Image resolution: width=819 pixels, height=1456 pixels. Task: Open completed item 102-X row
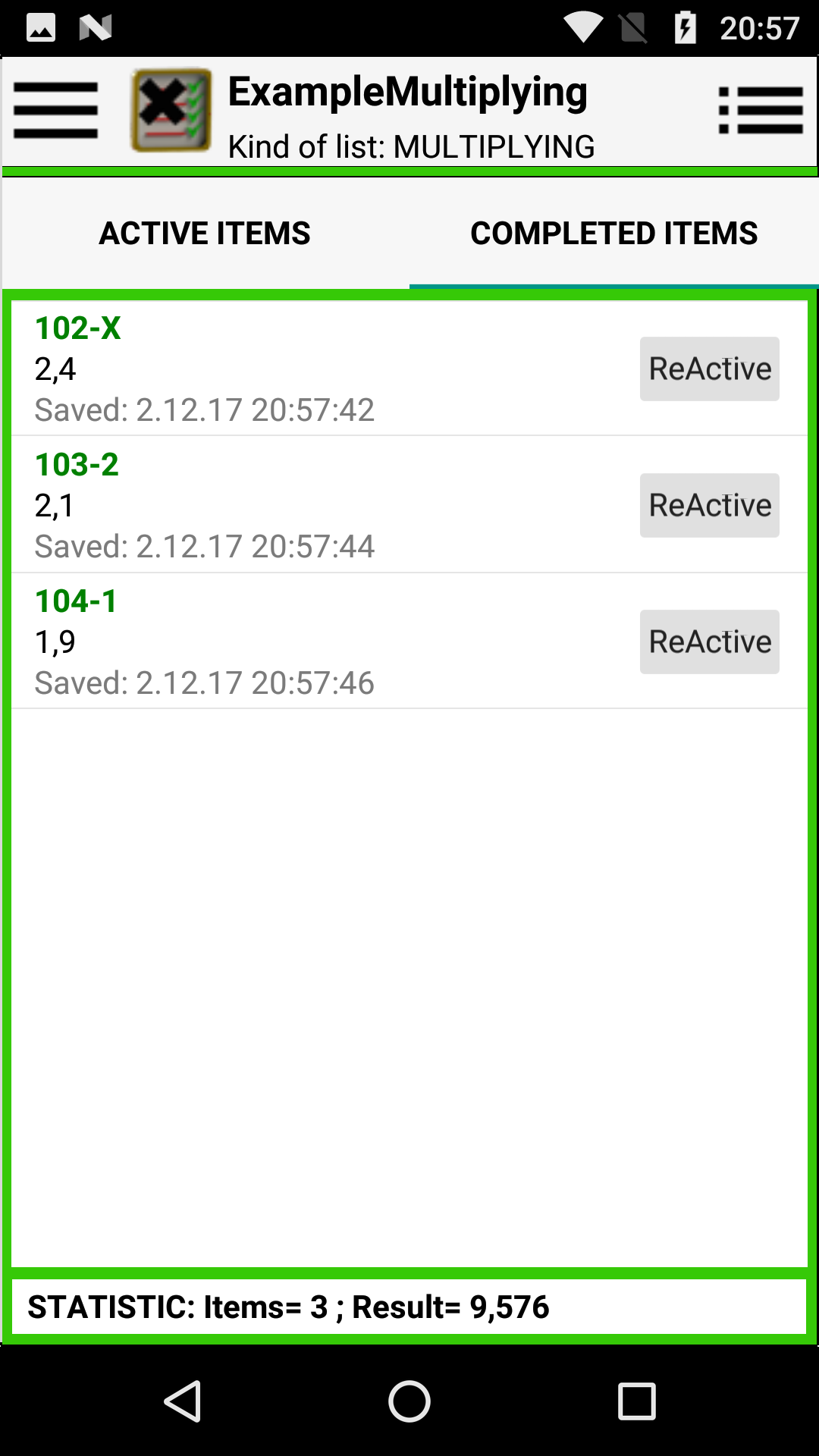point(409,369)
